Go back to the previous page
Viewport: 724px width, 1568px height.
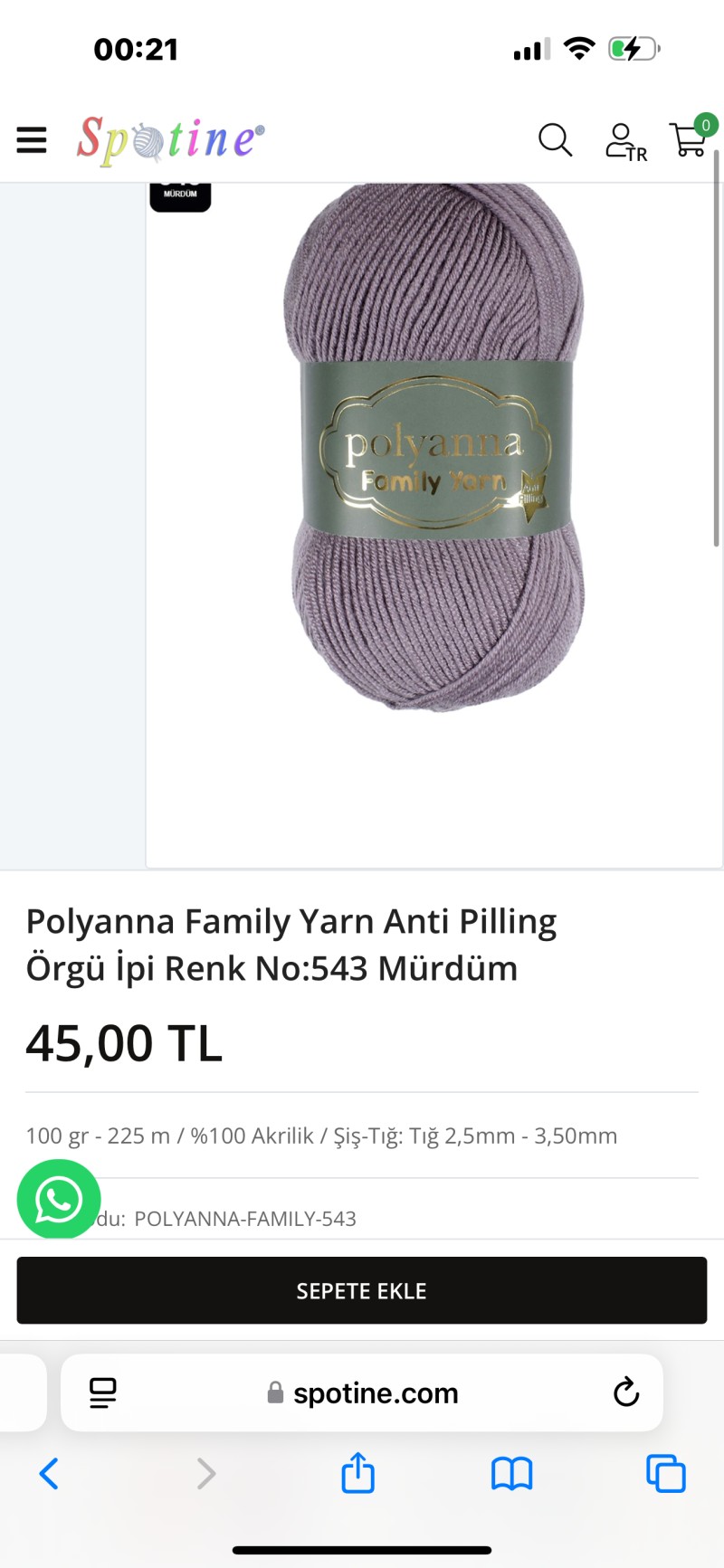(x=50, y=1474)
